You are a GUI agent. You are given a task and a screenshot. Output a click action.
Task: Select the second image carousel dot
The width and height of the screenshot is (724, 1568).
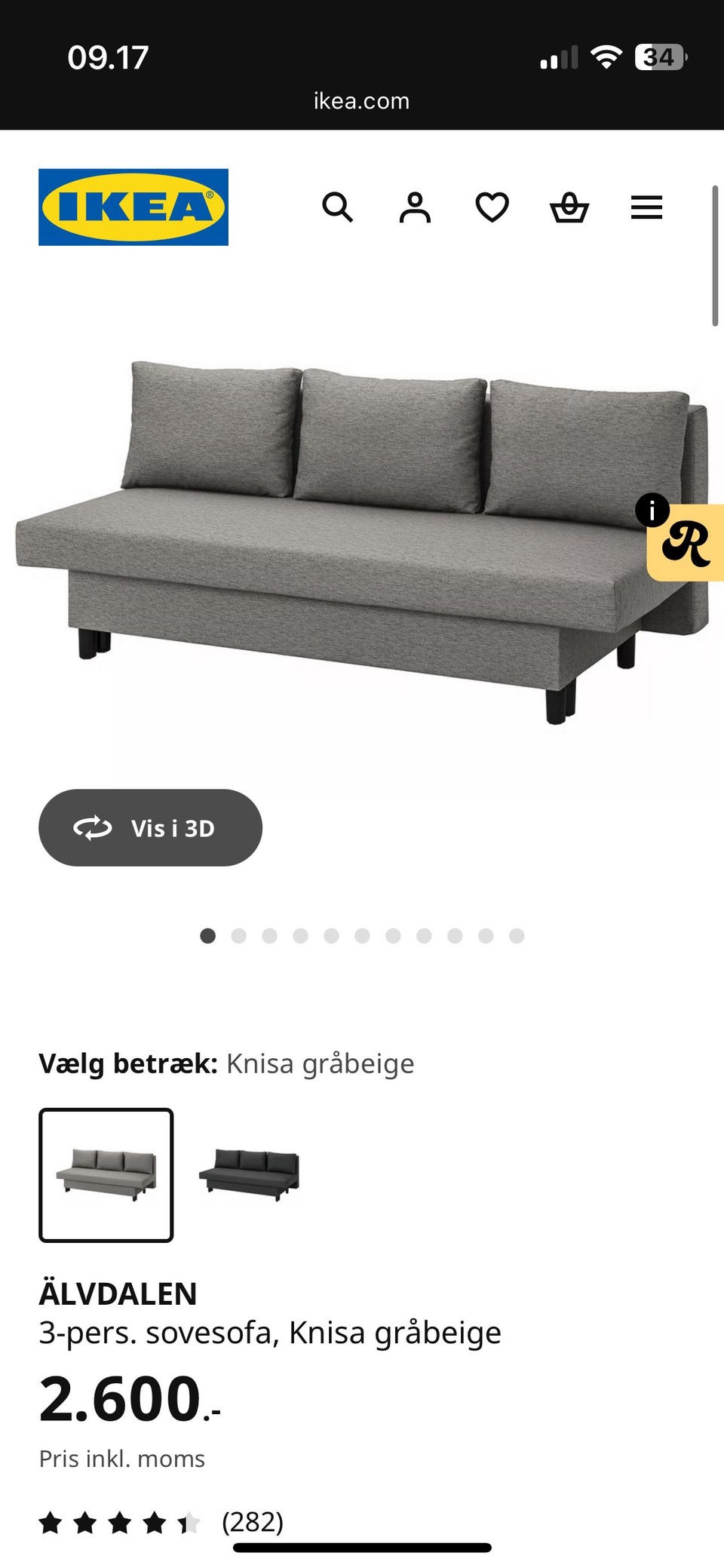(x=239, y=935)
